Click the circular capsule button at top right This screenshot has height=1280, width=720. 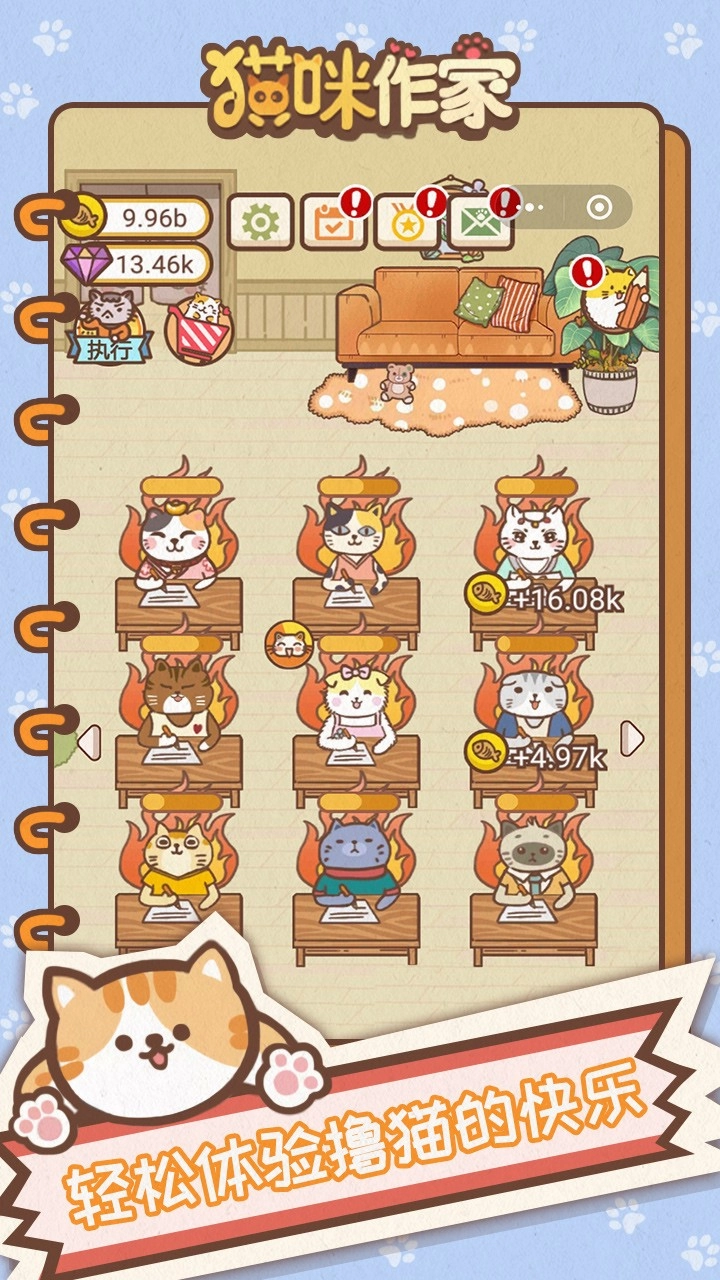[x=600, y=207]
